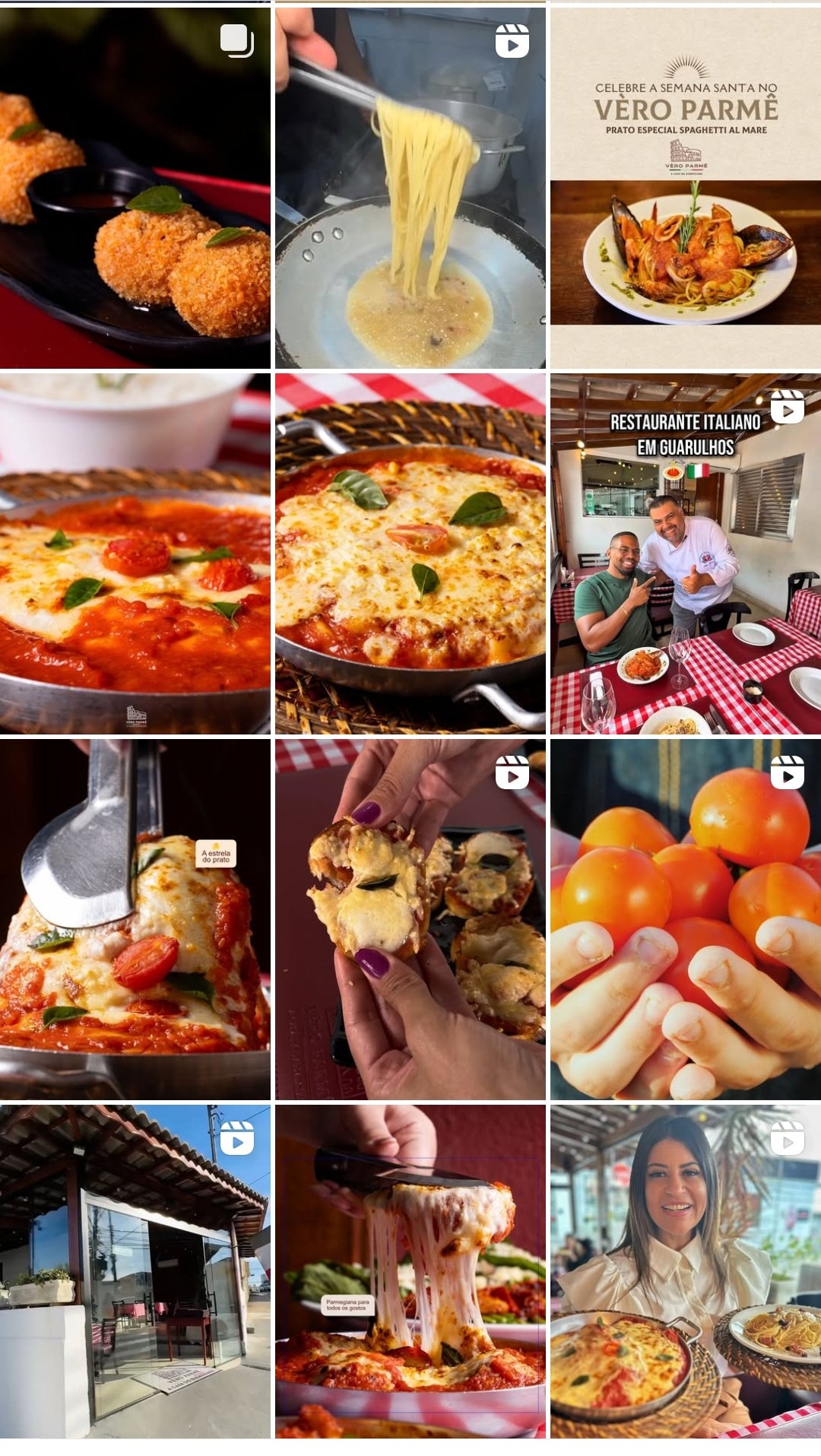
Task: Open the Semana Santa Spaghetti al Mare post
Action: pyautogui.click(x=685, y=188)
